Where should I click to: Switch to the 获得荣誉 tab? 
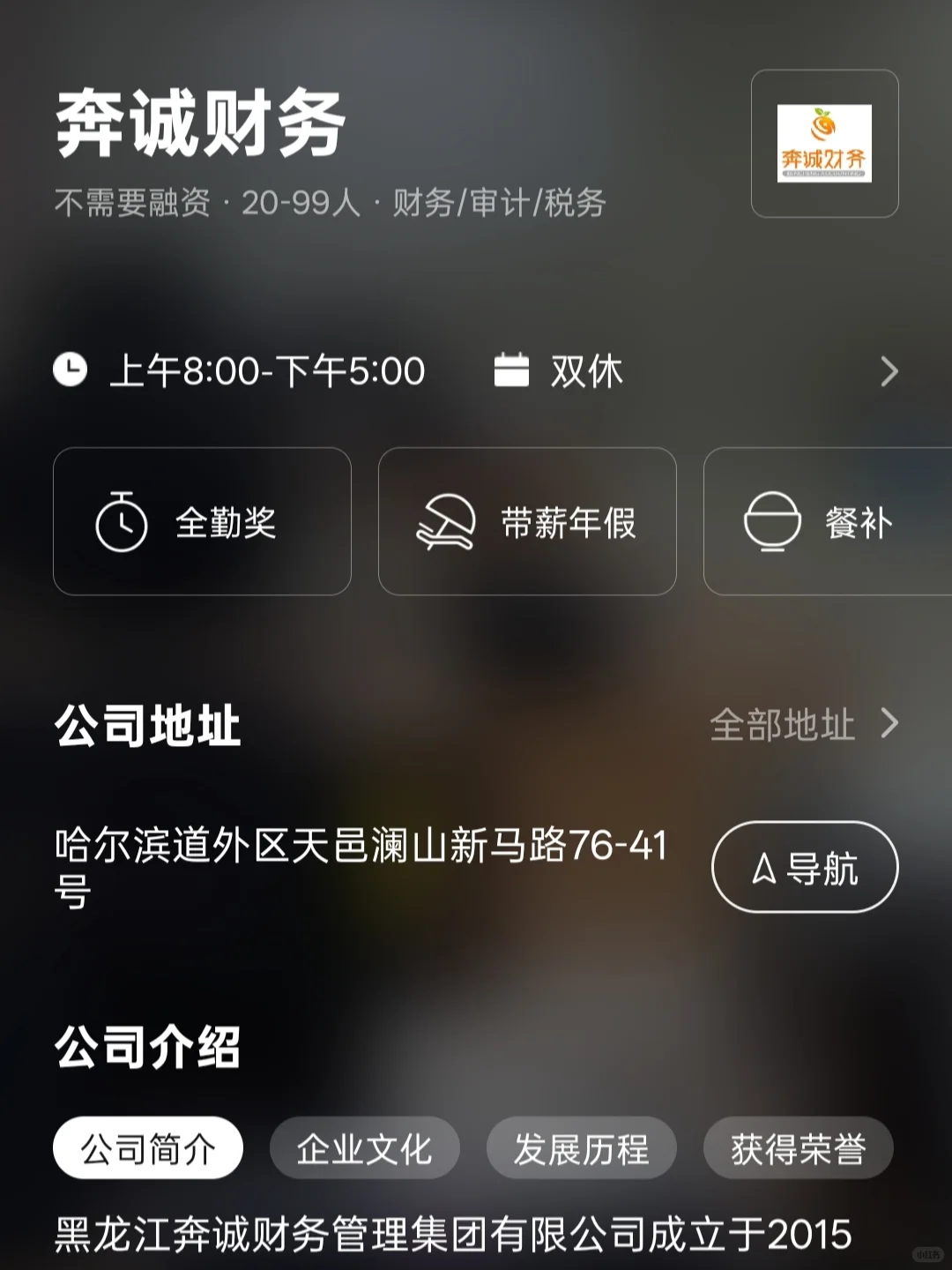pos(799,1148)
